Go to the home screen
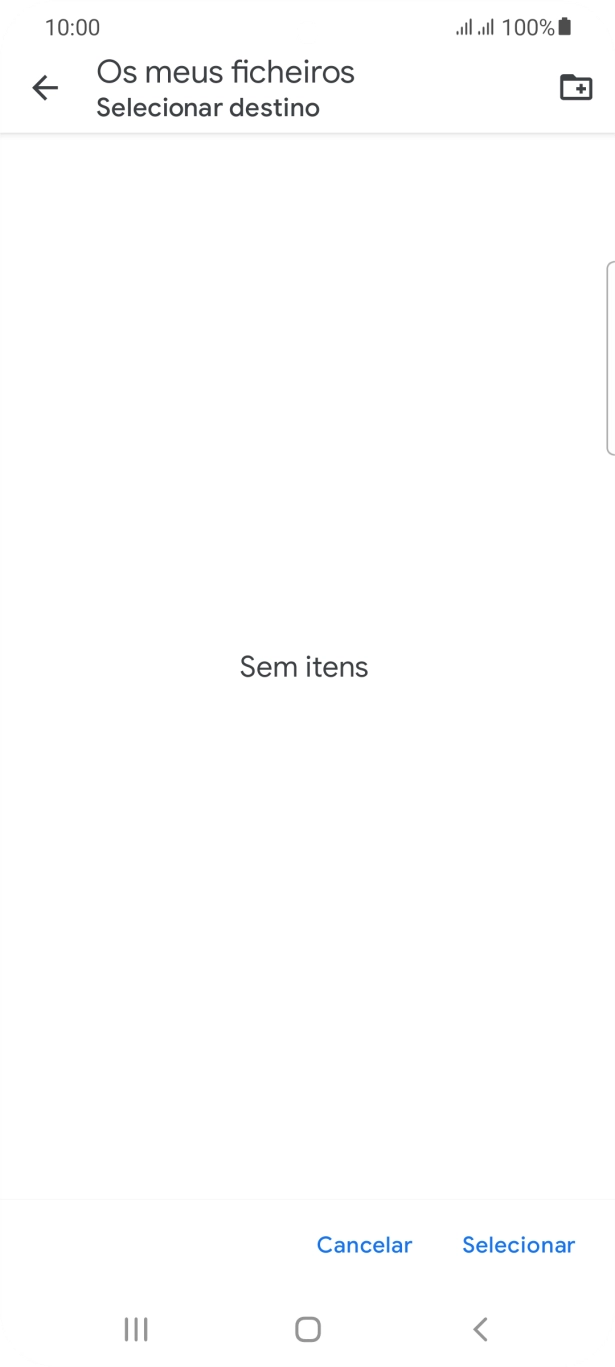The width and height of the screenshot is (615, 1367). [x=308, y=1329]
